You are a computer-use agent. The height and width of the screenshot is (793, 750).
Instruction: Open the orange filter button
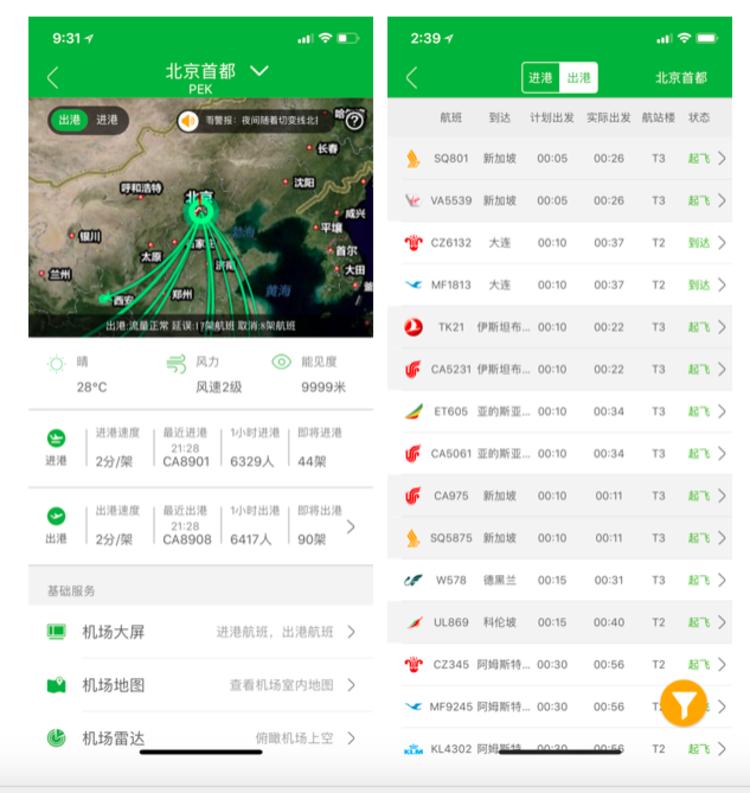(x=683, y=706)
